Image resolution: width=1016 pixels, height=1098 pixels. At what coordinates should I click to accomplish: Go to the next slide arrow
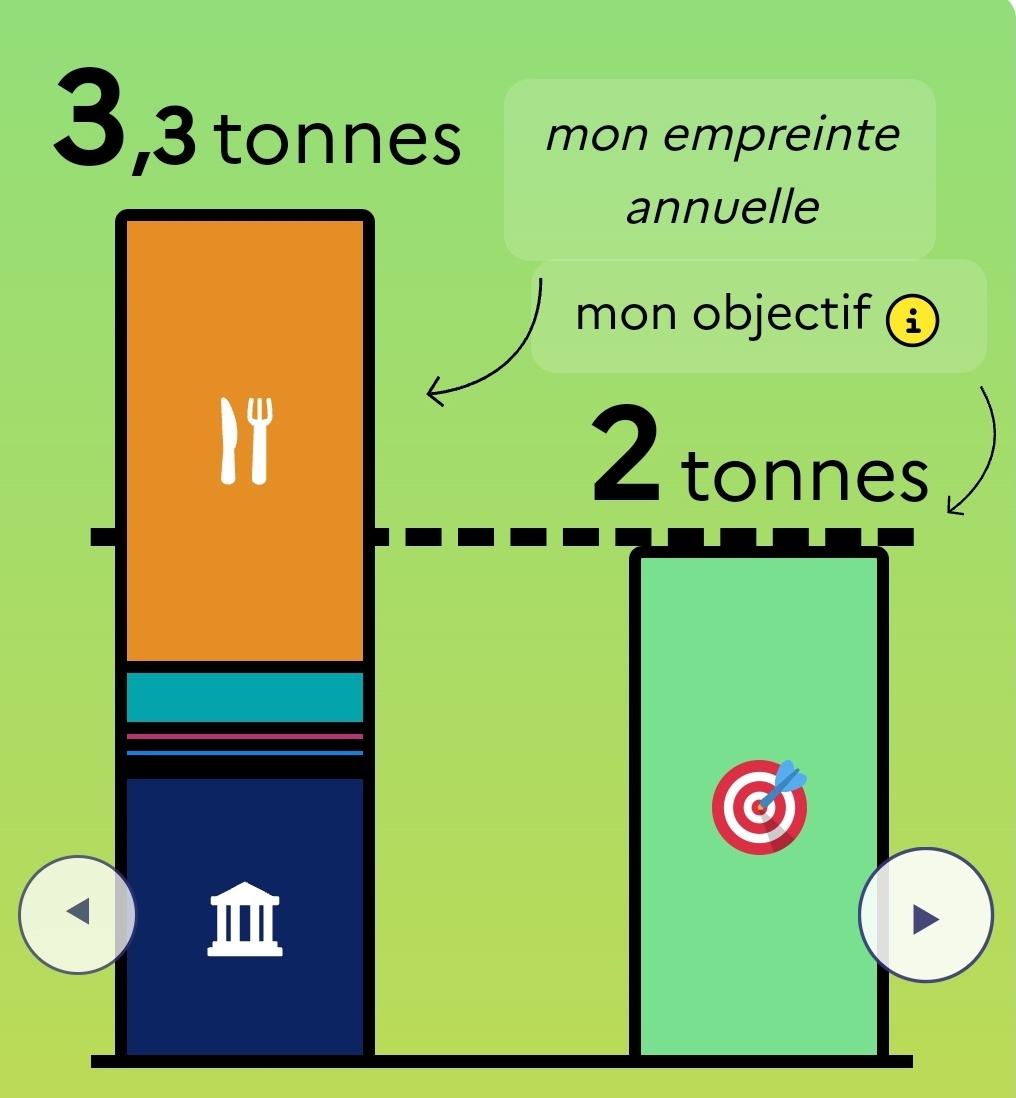tap(925, 915)
